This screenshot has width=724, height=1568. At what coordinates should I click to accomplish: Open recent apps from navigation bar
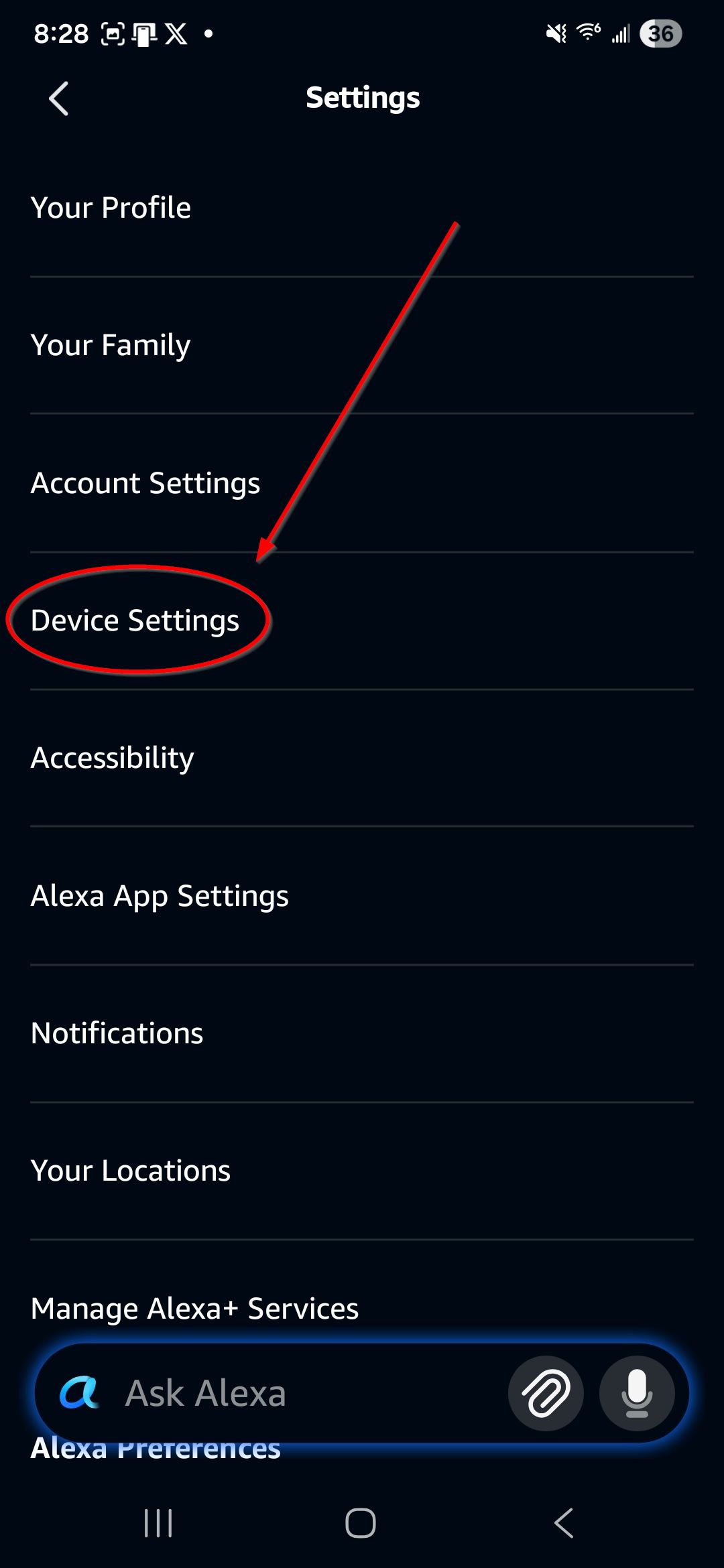click(x=159, y=1523)
